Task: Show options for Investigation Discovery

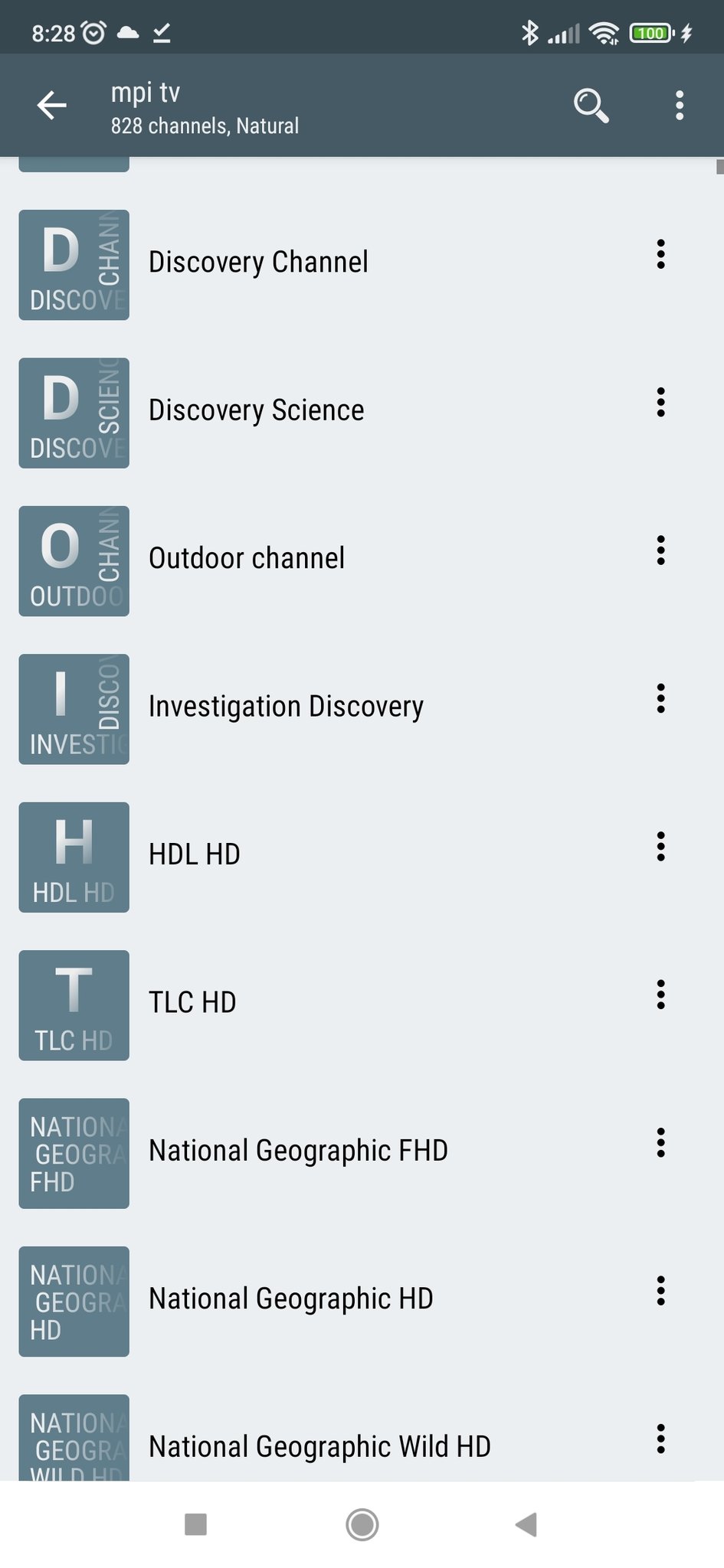Action: (660, 699)
